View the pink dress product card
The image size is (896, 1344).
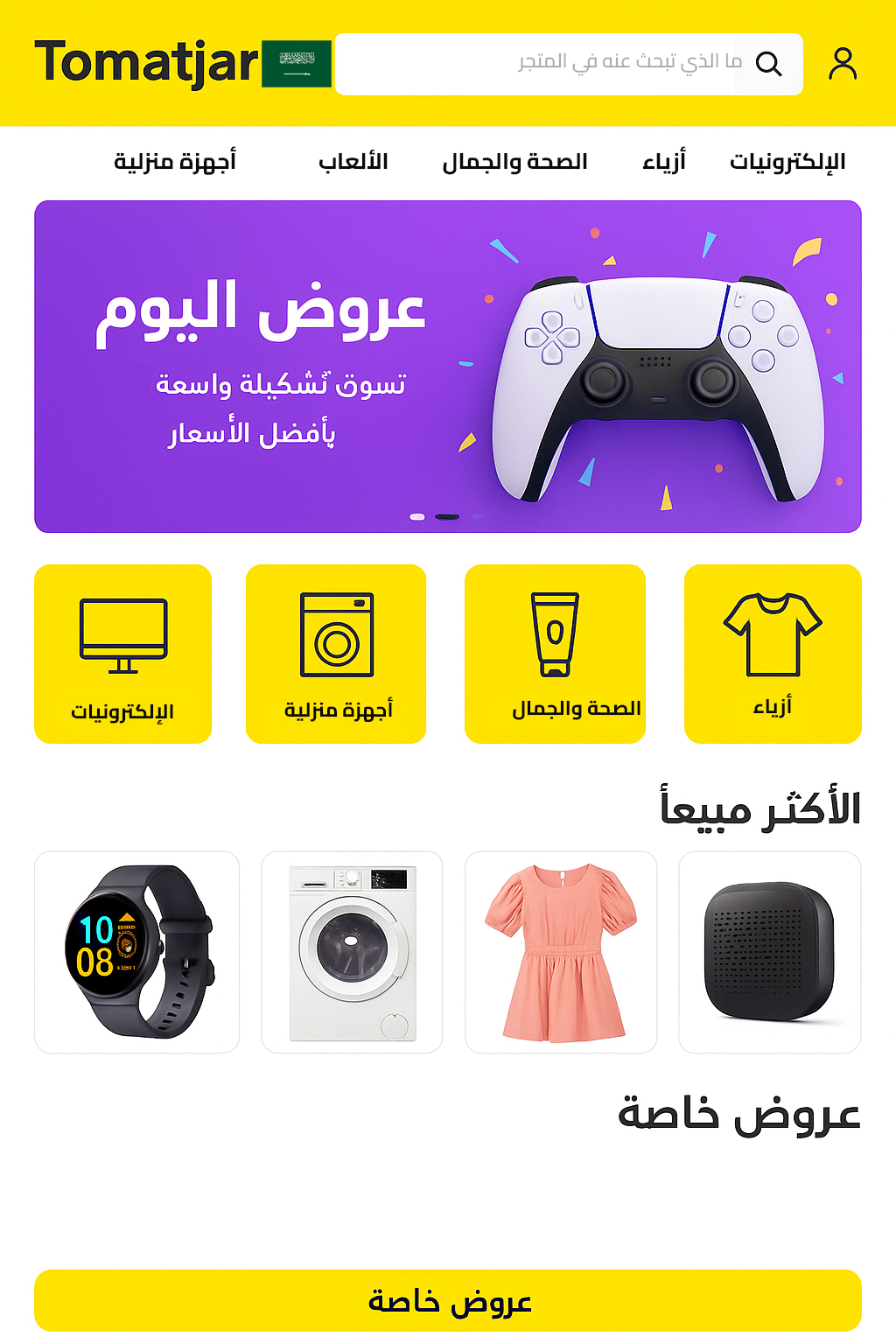click(x=561, y=952)
